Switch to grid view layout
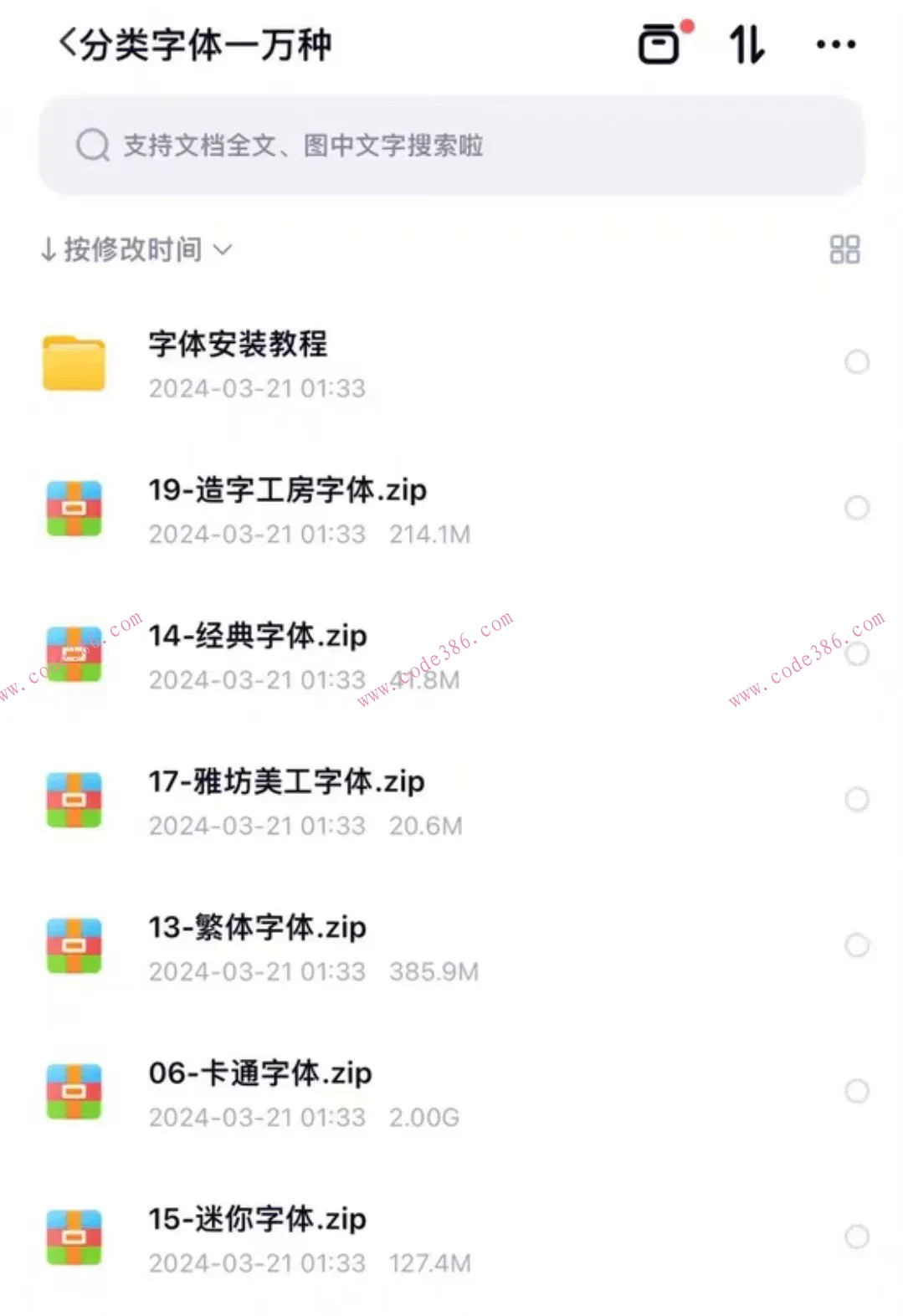 tap(844, 248)
